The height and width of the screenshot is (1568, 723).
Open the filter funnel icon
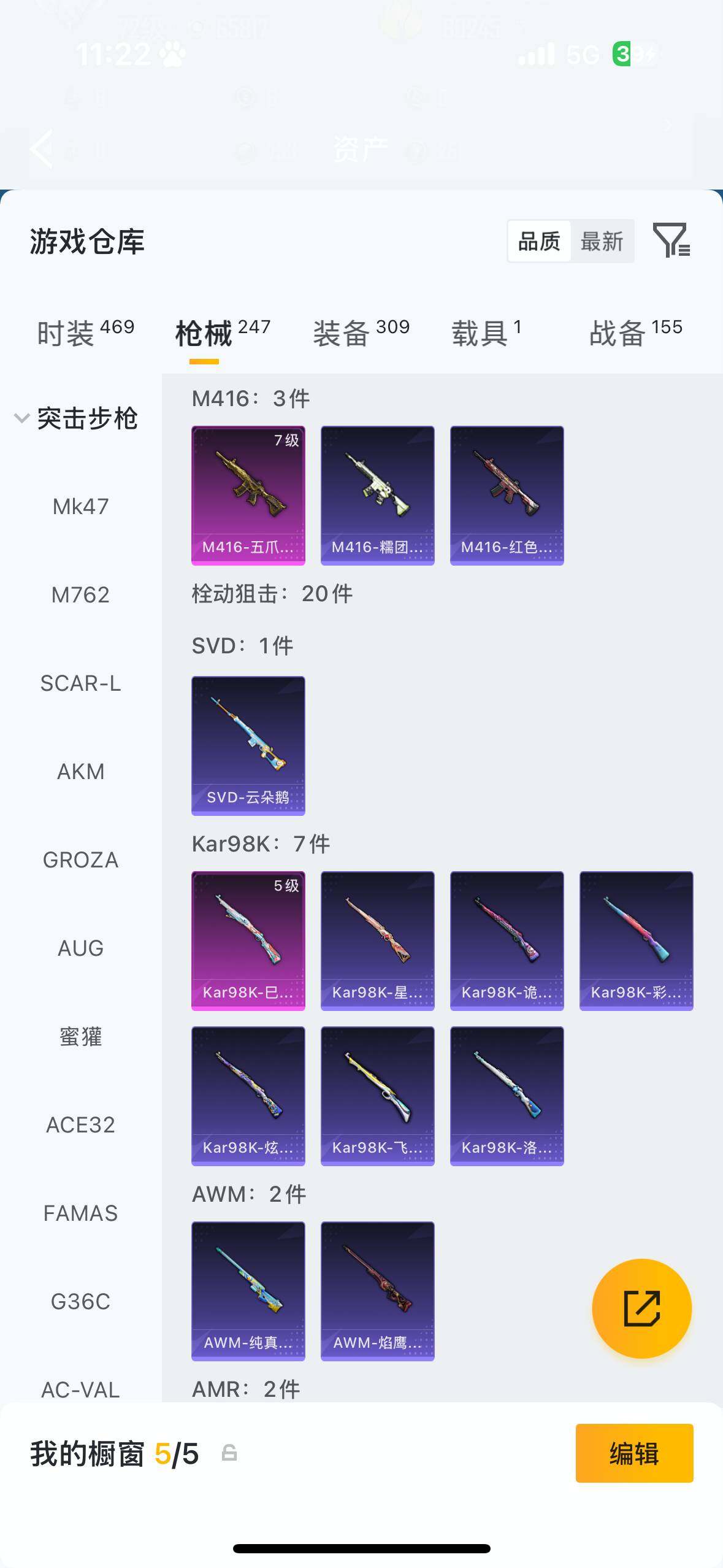tap(671, 240)
